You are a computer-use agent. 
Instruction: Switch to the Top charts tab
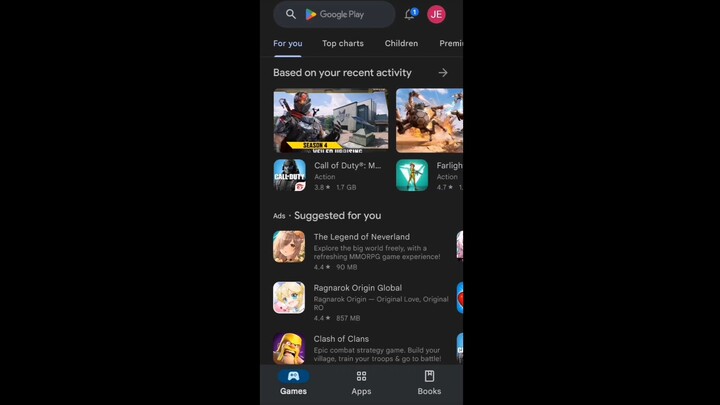point(343,44)
